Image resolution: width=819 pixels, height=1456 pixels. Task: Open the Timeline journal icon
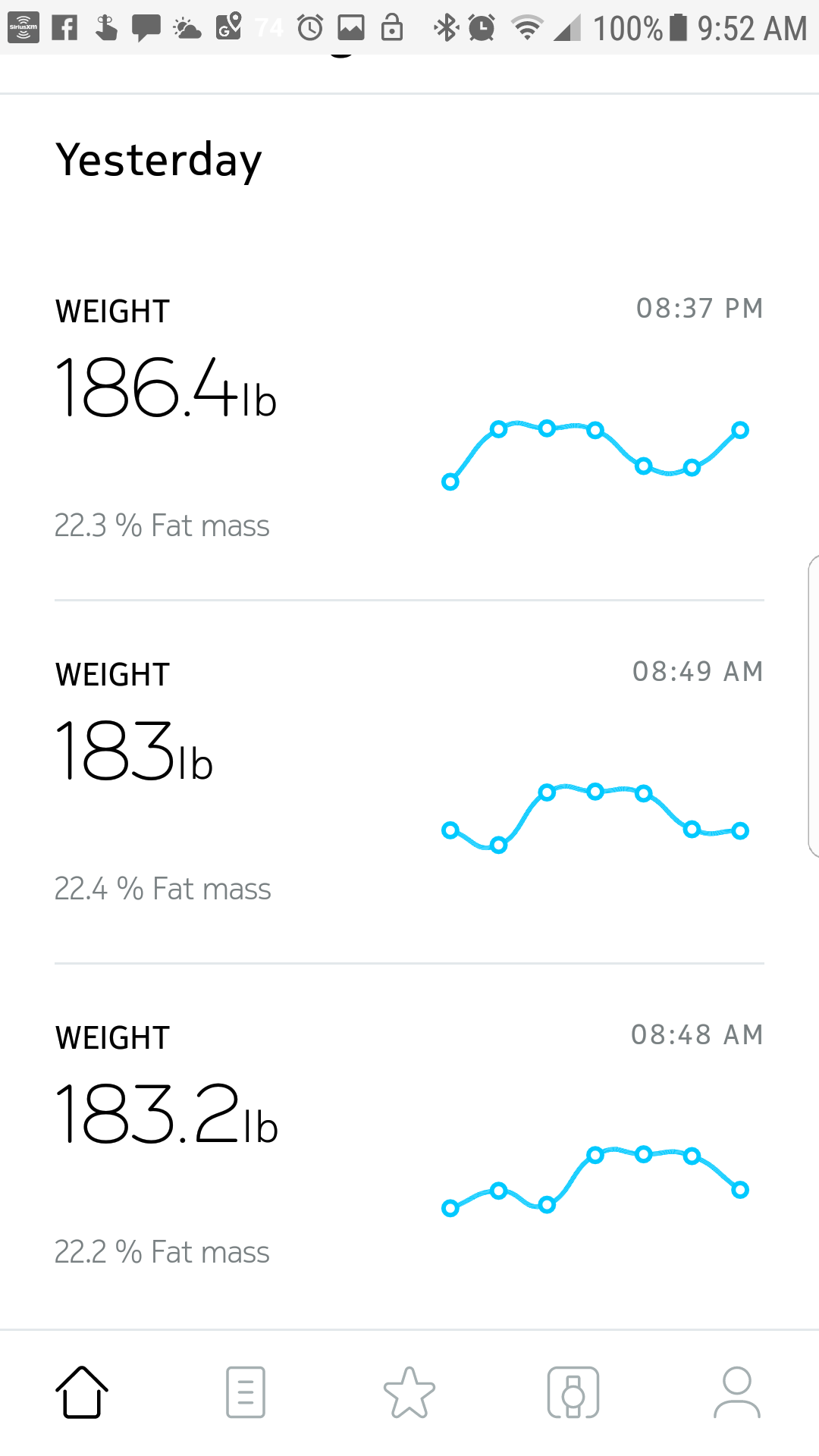pyautogui.click(x=244, y=1392)
